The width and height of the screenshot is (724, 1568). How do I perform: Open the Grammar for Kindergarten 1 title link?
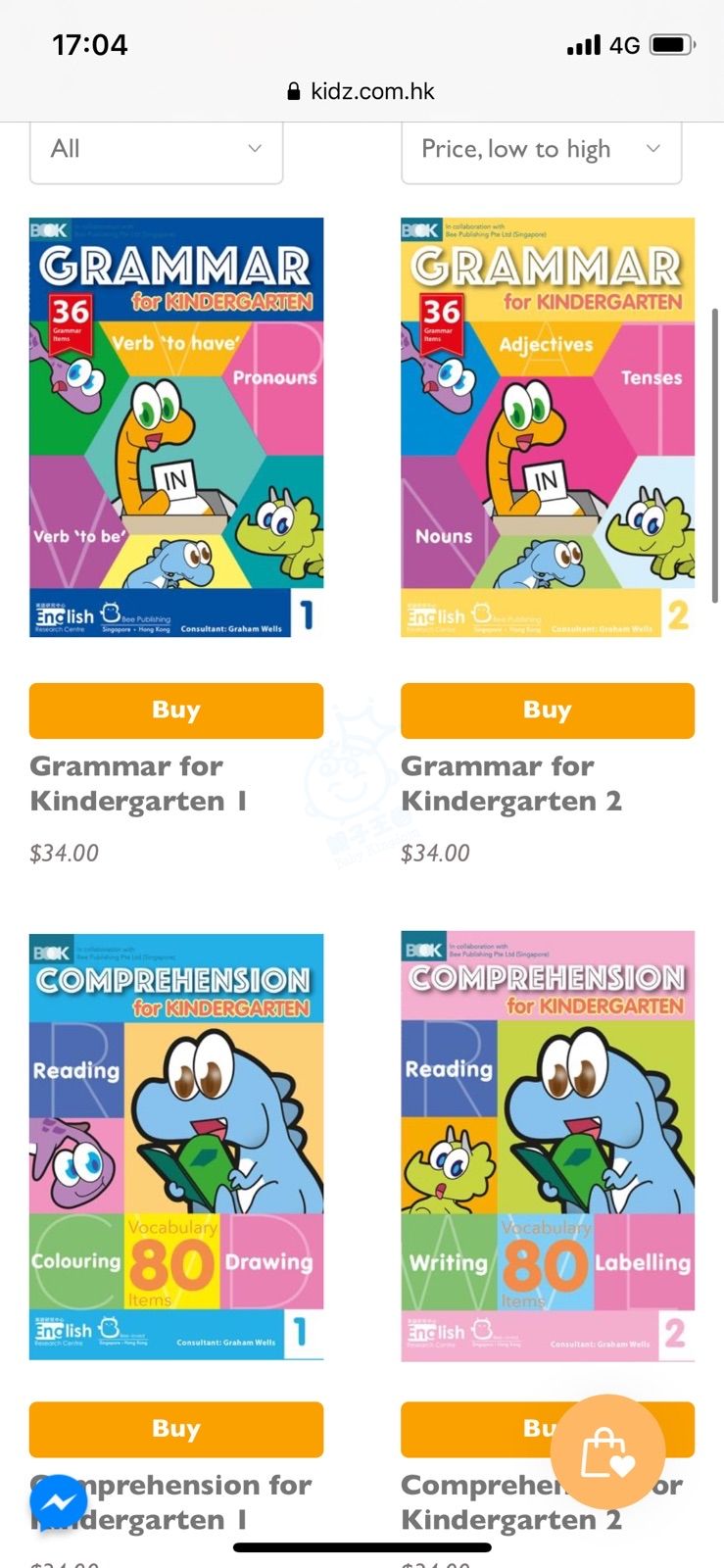[x=138, y=784]
